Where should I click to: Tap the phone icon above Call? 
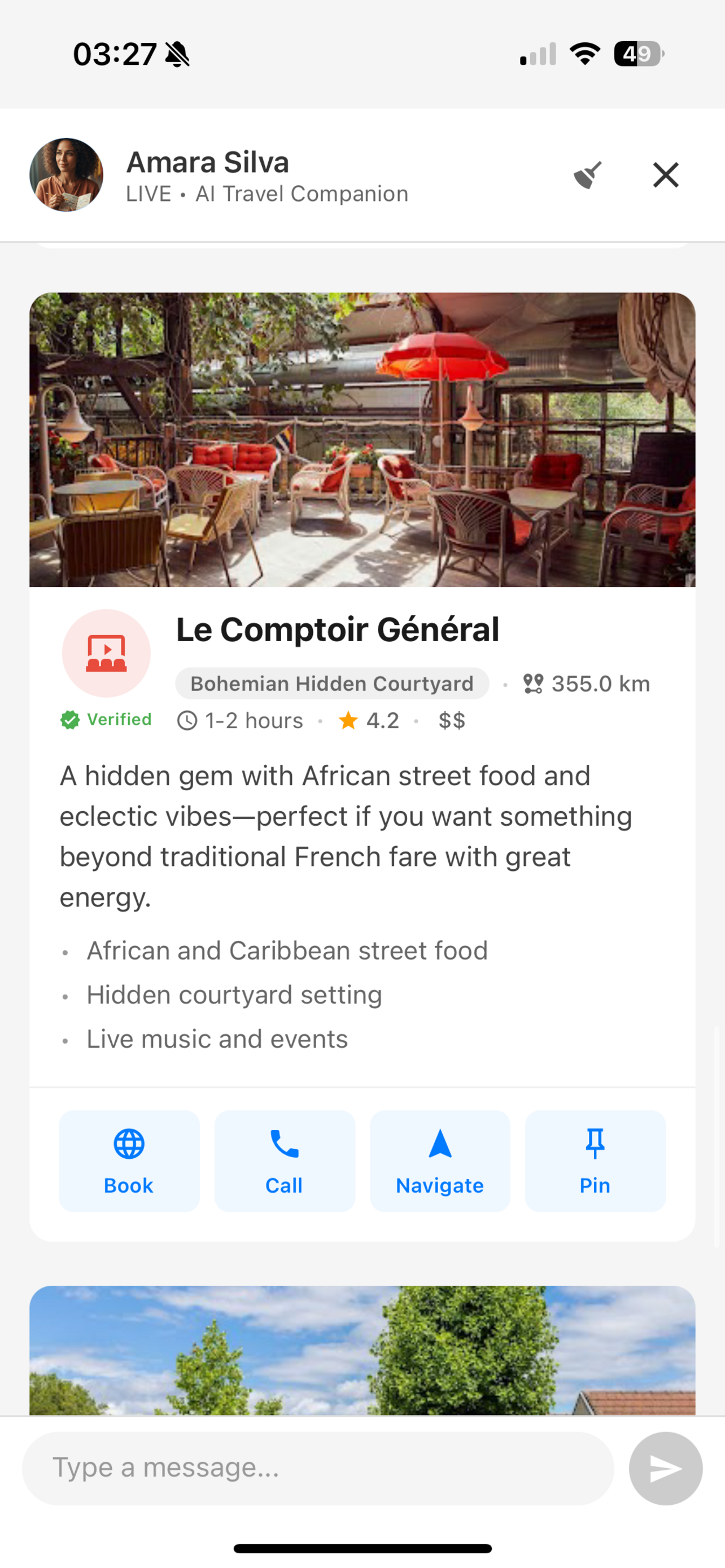(x=284, y=1144)
